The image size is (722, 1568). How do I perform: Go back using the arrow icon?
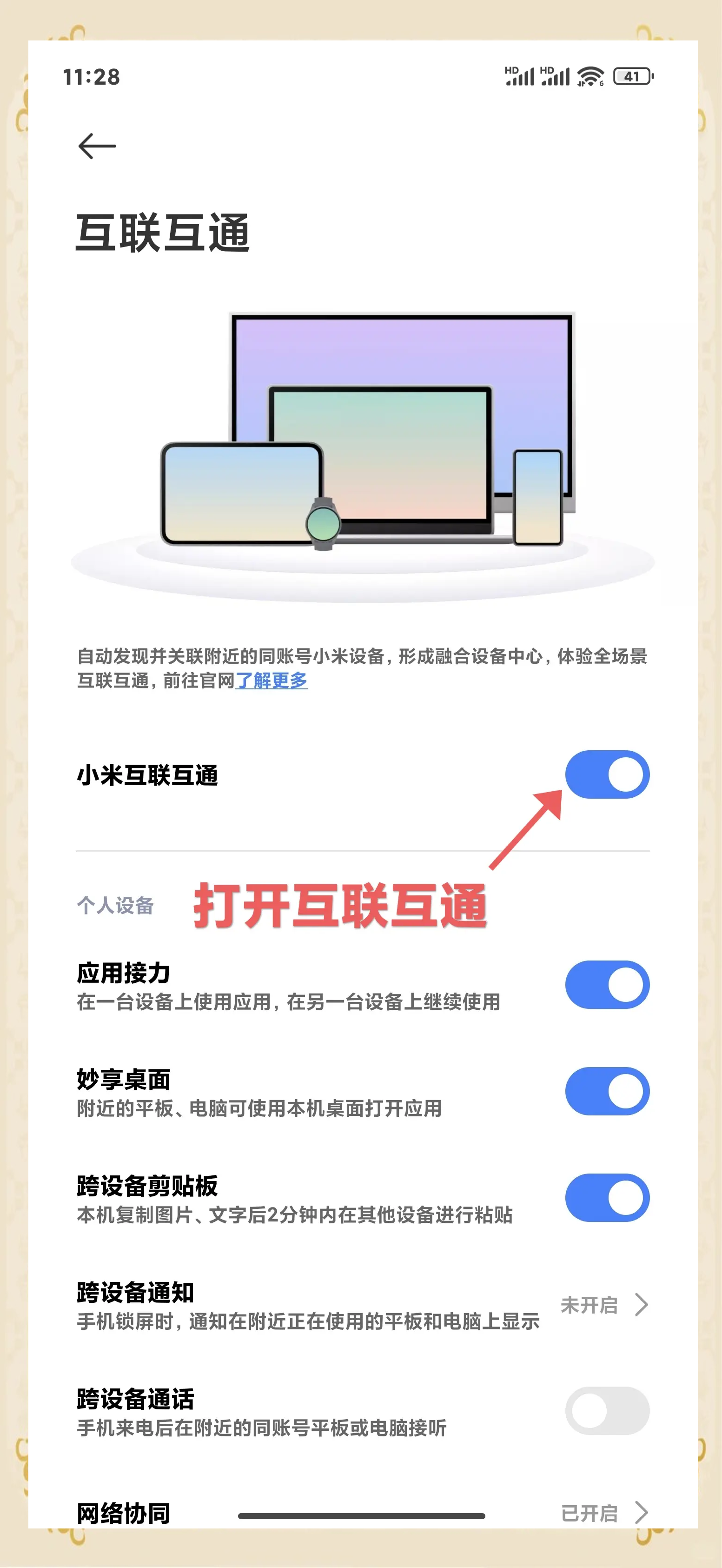(x=97, y=146)
